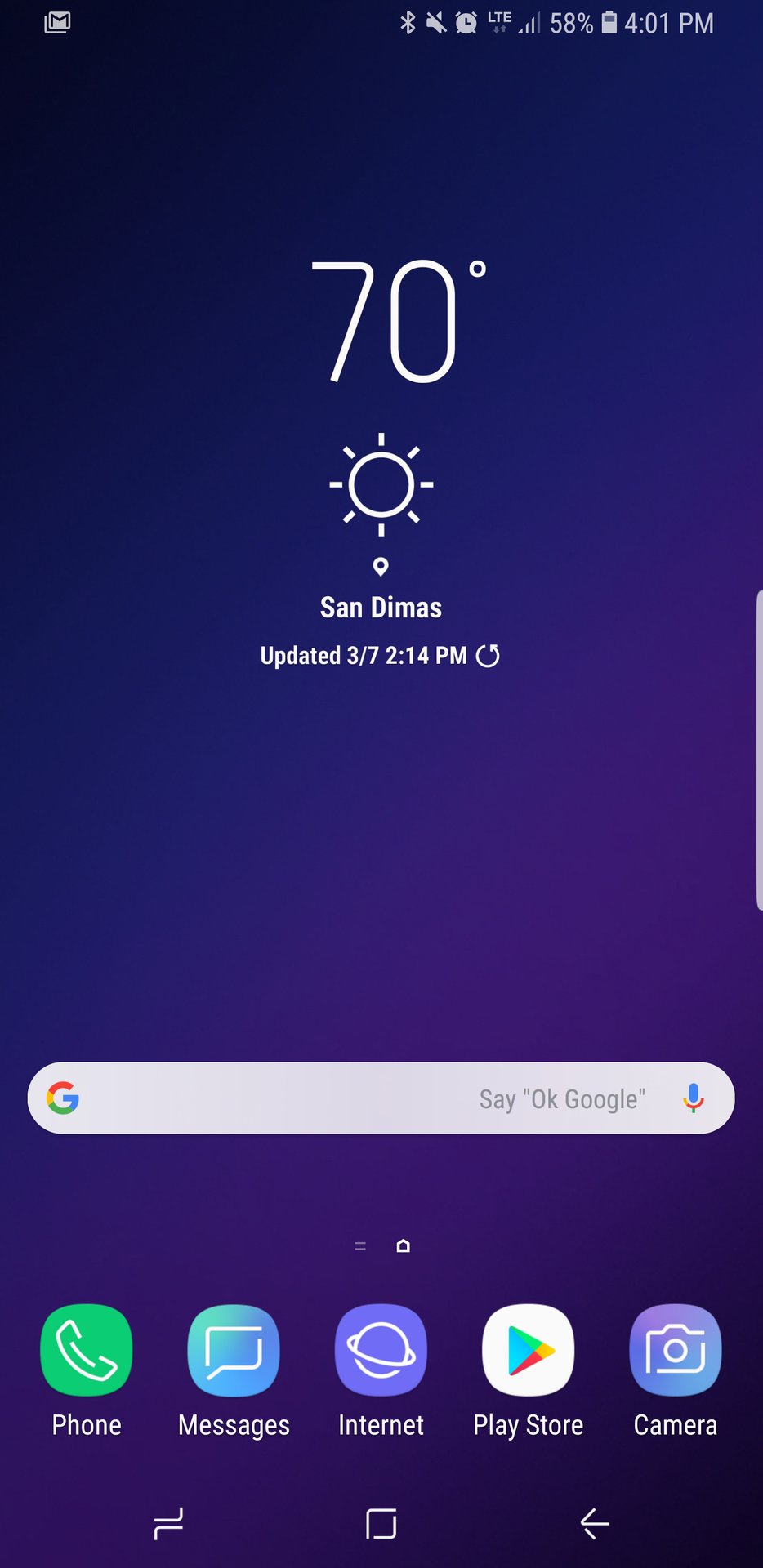Screen dimensions: 763x1568
Task: Start Google voice search with the microphone
Action: (693, 1098)
